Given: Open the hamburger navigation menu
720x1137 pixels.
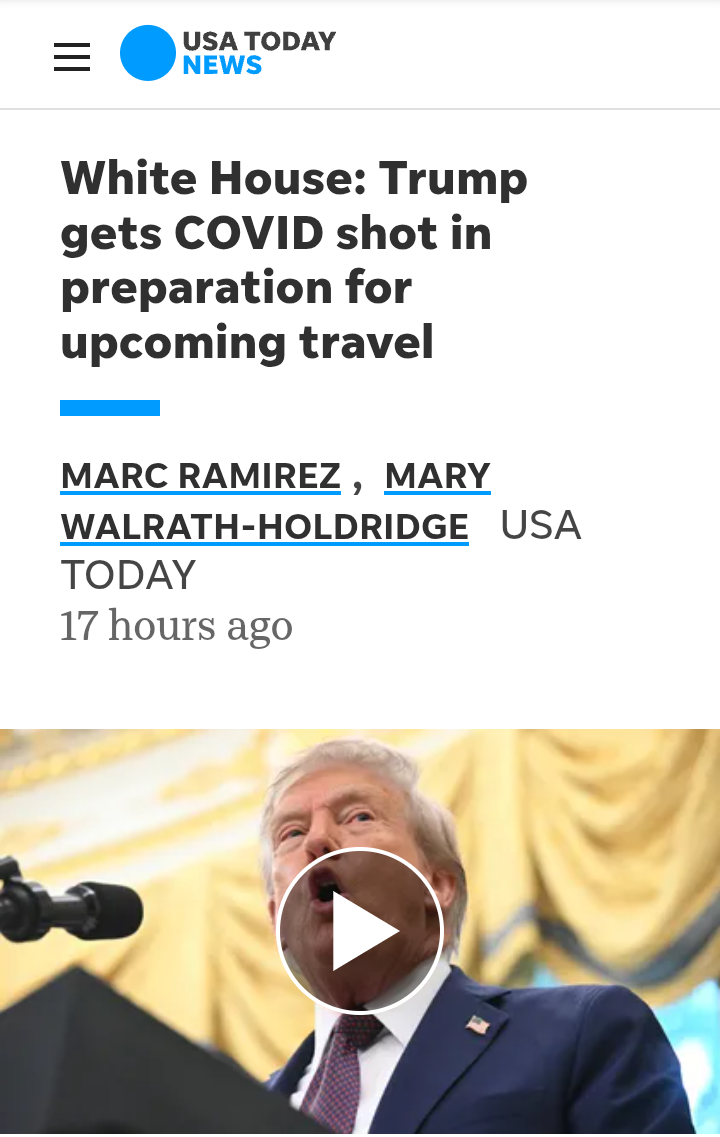Looking at the screenshot, I should [72, 57].
